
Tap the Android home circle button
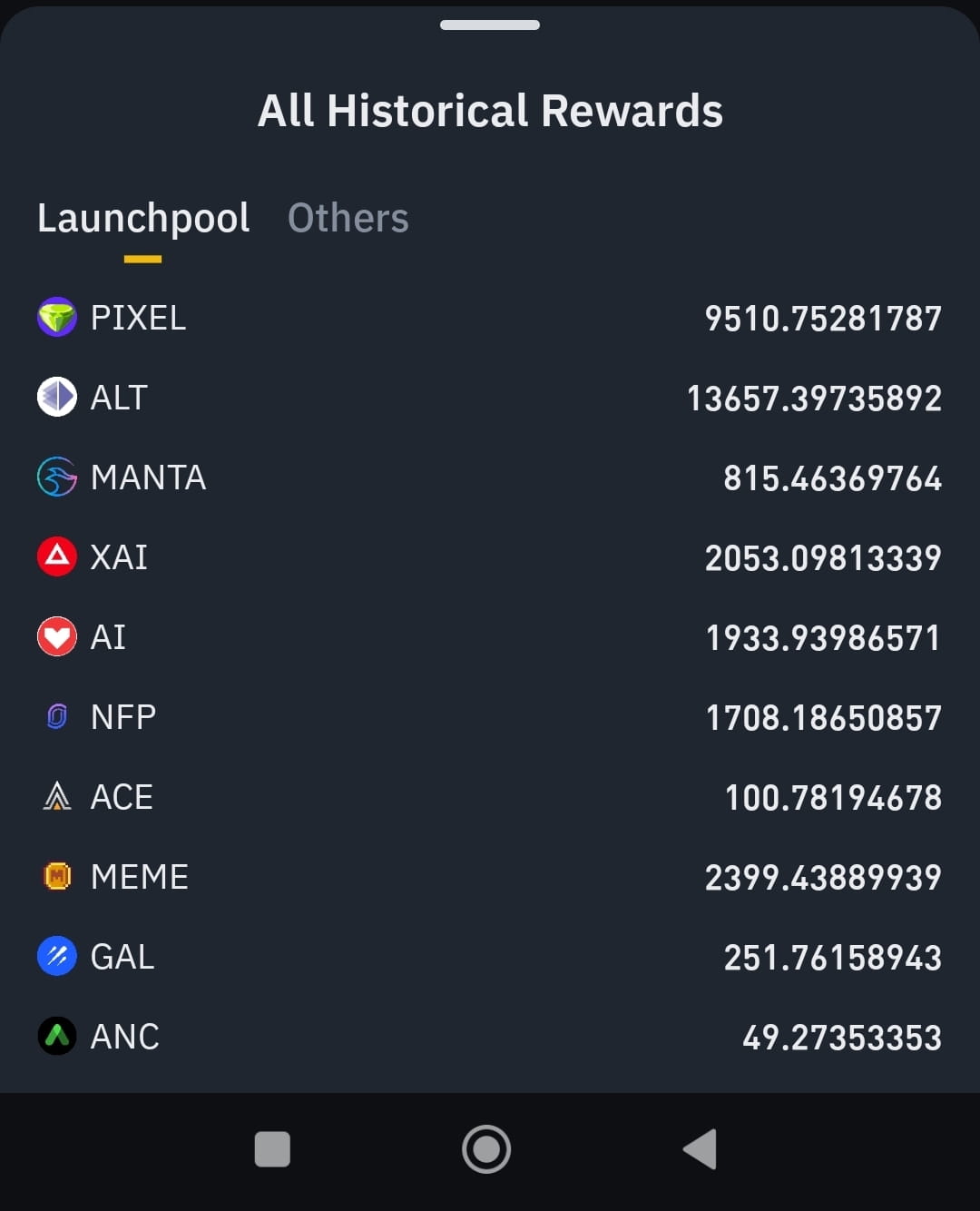click(486, 1149)
